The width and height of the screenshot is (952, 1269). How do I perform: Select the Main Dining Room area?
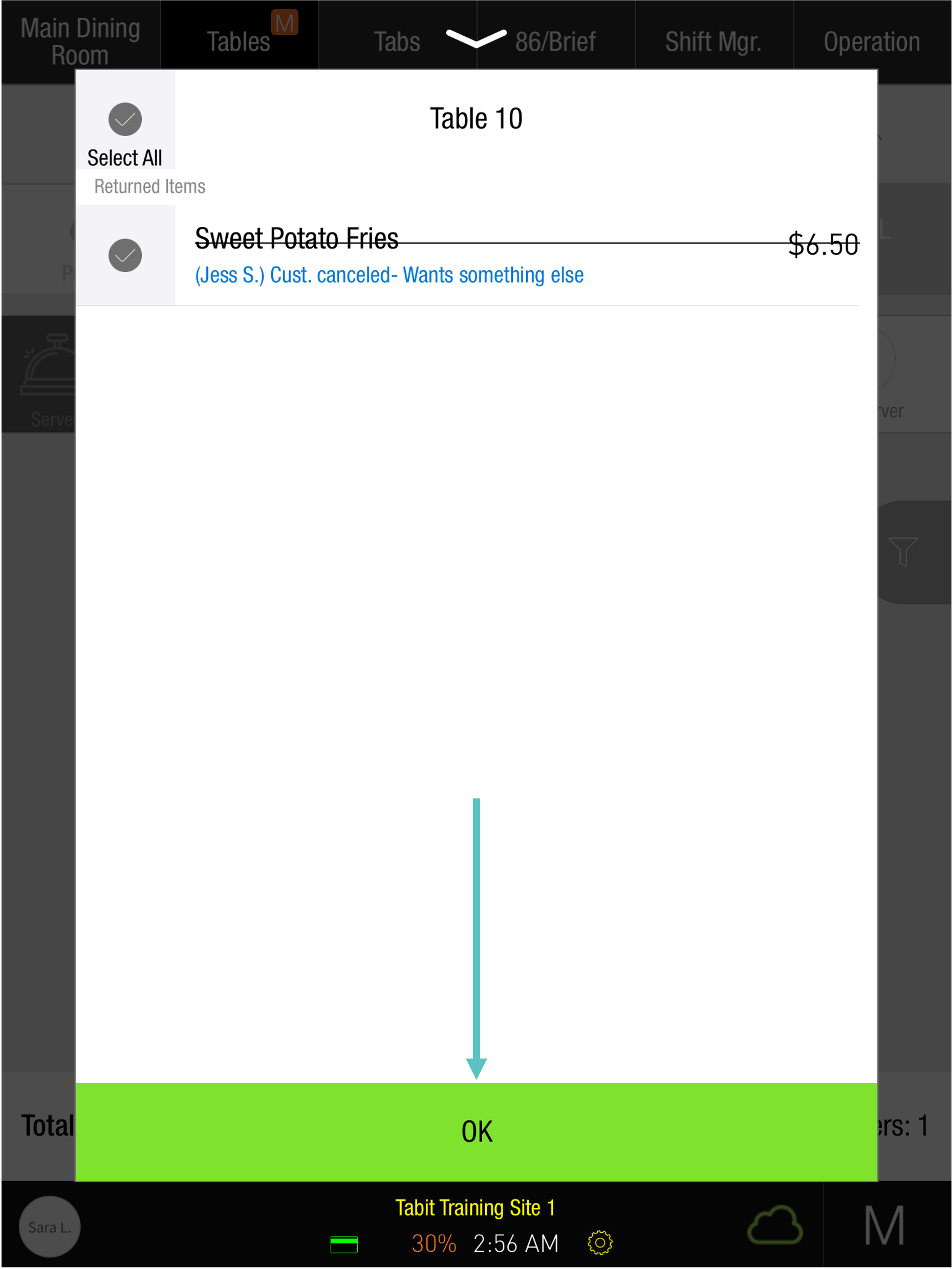(x=80, y=41)
